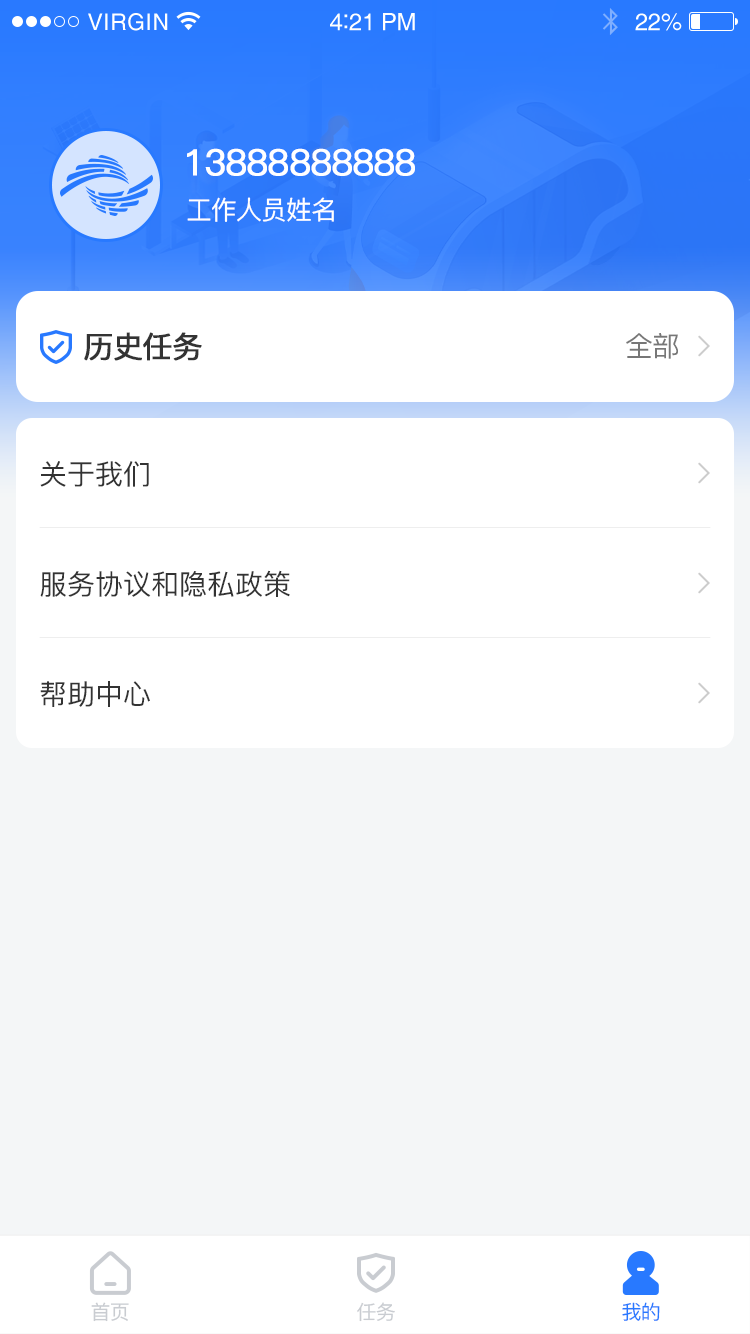
Task: Open 关于我们 using its right arrow
Action: [703, 473]
